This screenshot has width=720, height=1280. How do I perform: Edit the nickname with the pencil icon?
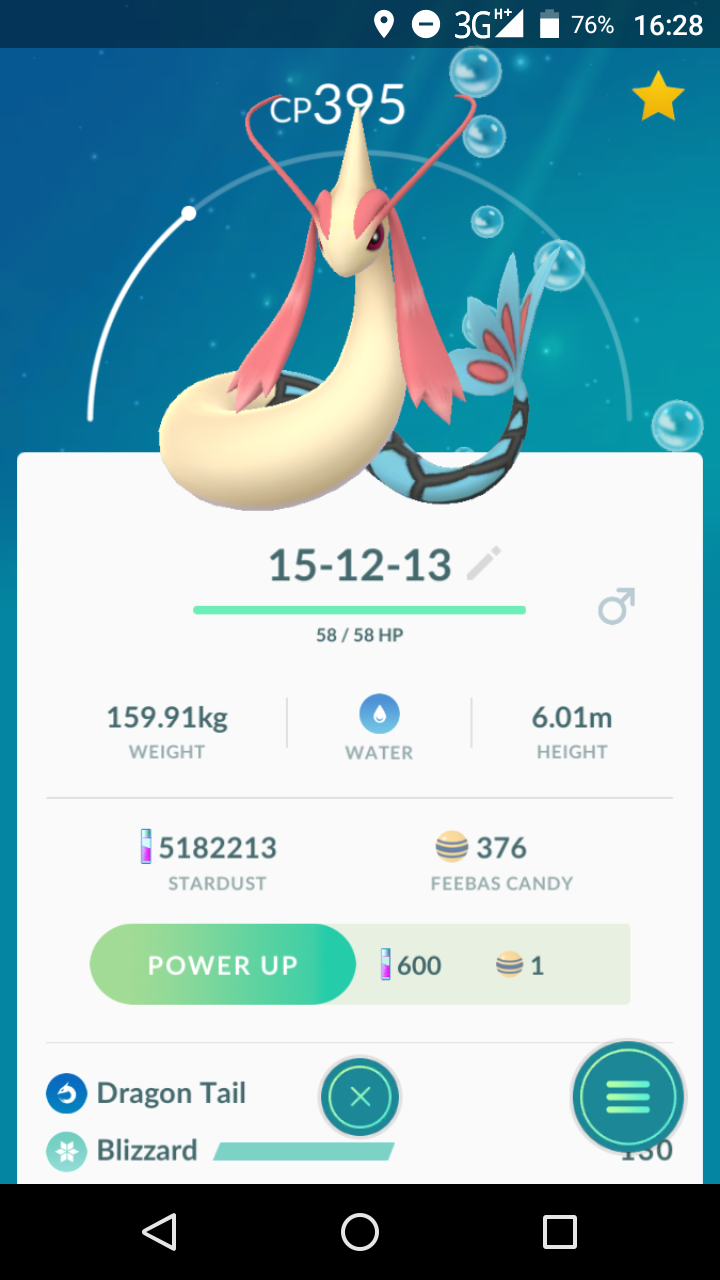point(485,564)
